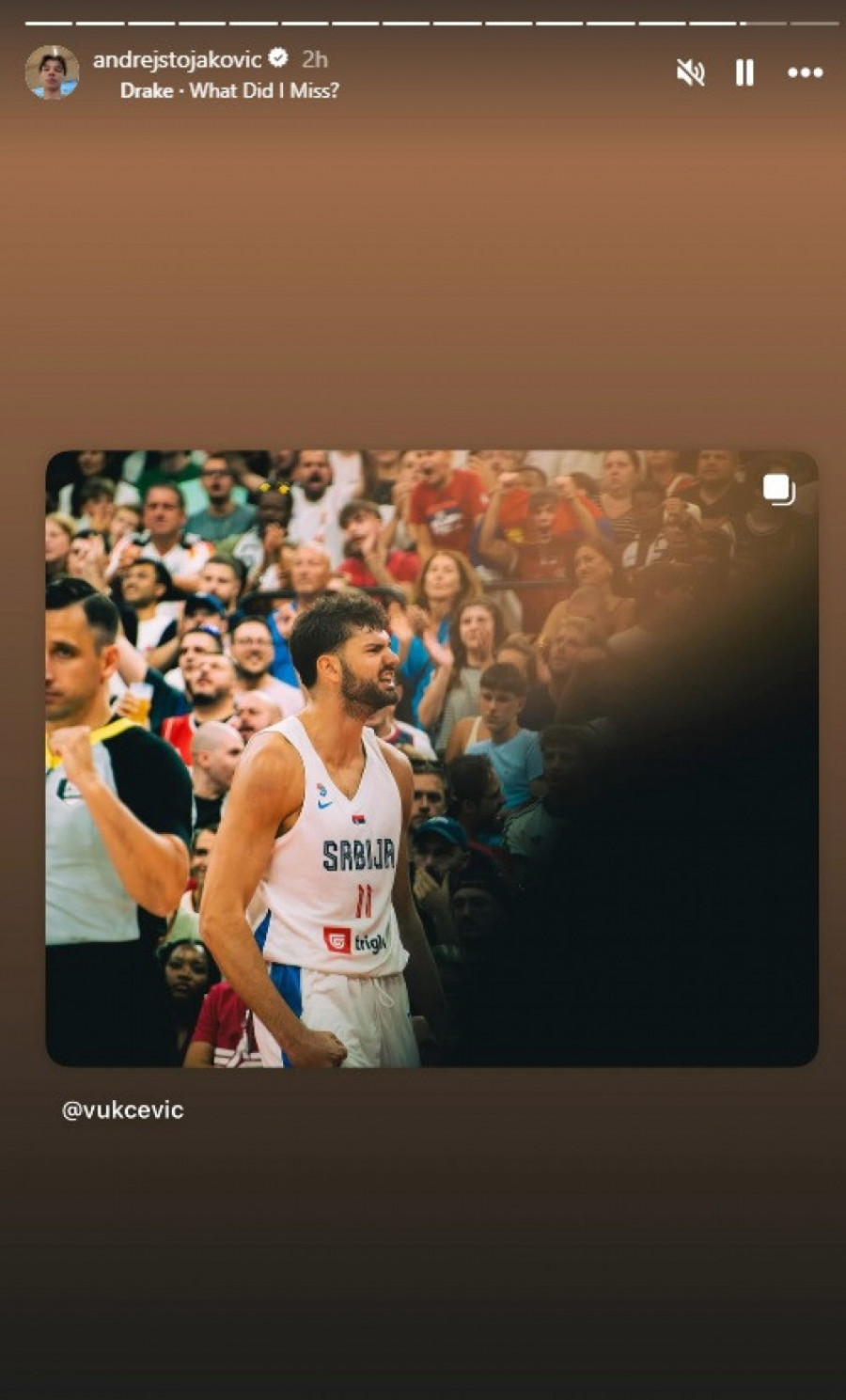Open andrejstojakovic's profile picture

click(52, 72)
